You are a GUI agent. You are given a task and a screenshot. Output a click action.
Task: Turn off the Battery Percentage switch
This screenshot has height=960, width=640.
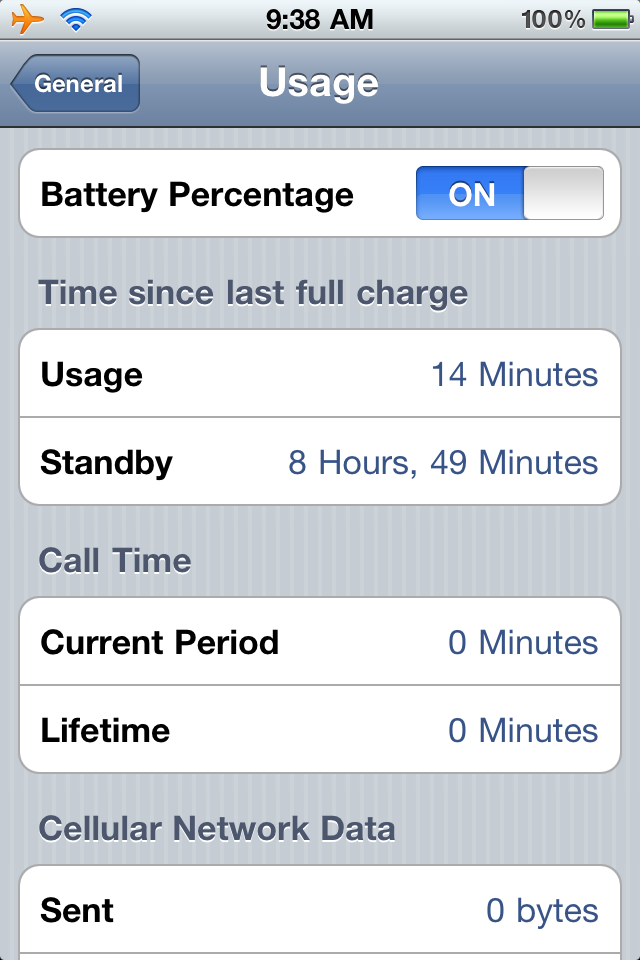click(509, 194)
